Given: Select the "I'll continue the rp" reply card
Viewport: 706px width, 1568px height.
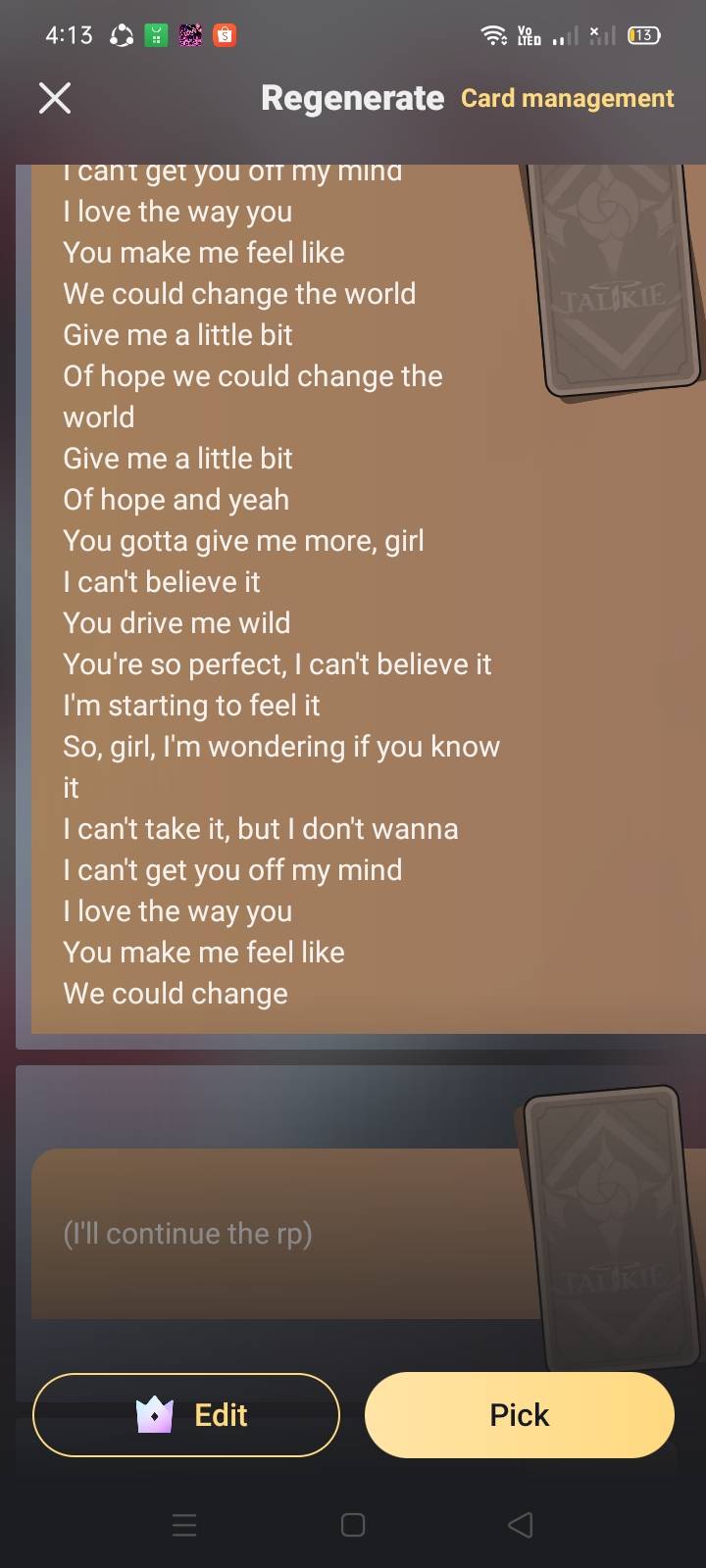Looking at the screenshot, I should (x=275, y=1233).
